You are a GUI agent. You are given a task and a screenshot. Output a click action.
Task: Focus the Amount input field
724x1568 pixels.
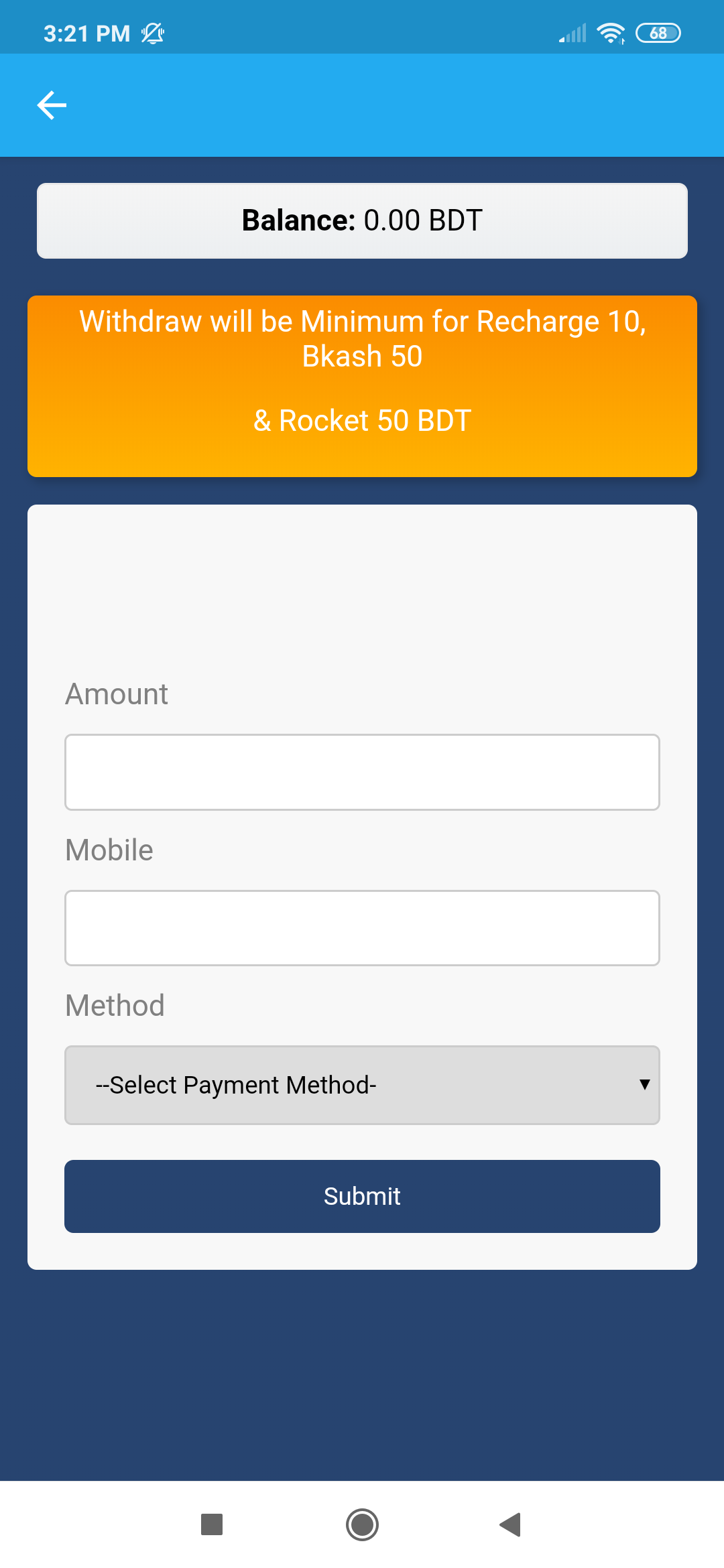[362, 772]
